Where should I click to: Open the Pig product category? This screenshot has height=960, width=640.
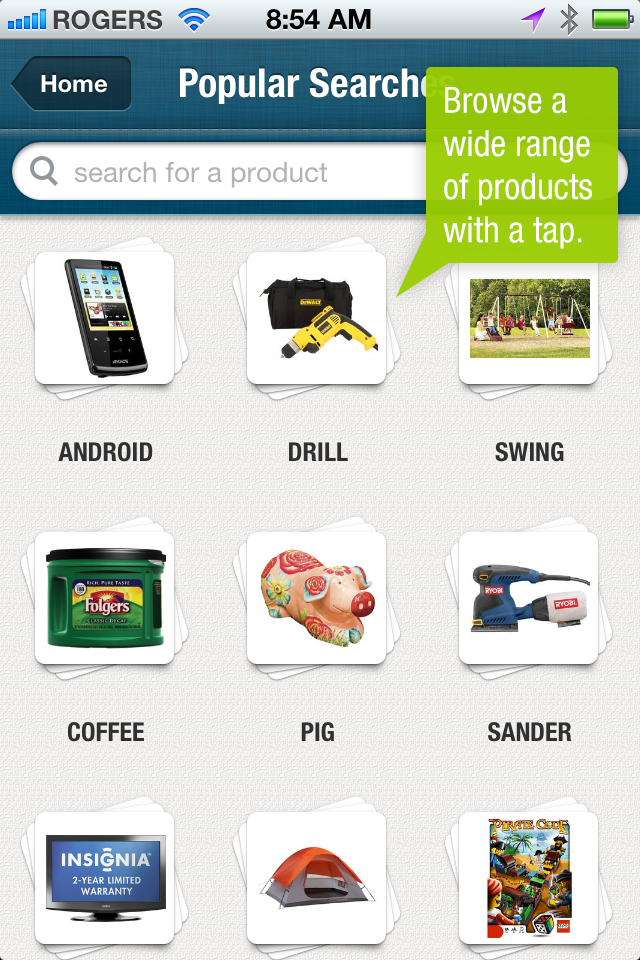tap(317, 598)
